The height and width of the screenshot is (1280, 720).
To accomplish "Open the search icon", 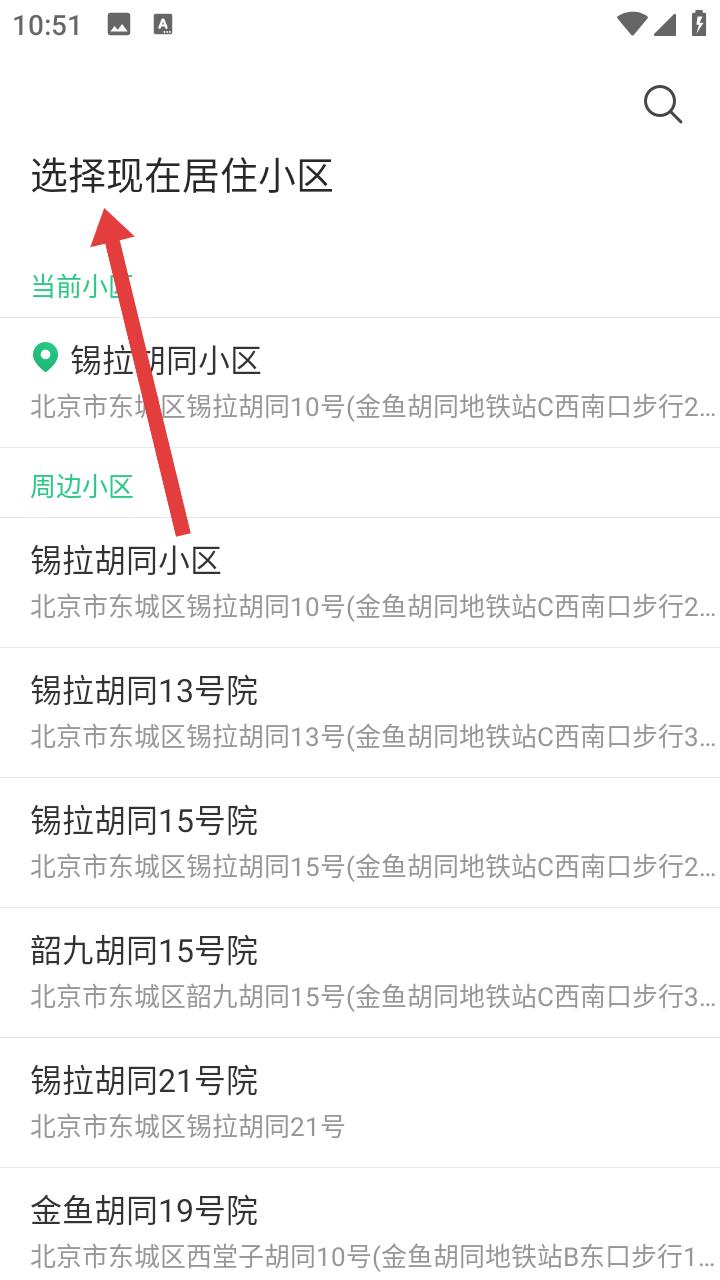I will (662, 103).
